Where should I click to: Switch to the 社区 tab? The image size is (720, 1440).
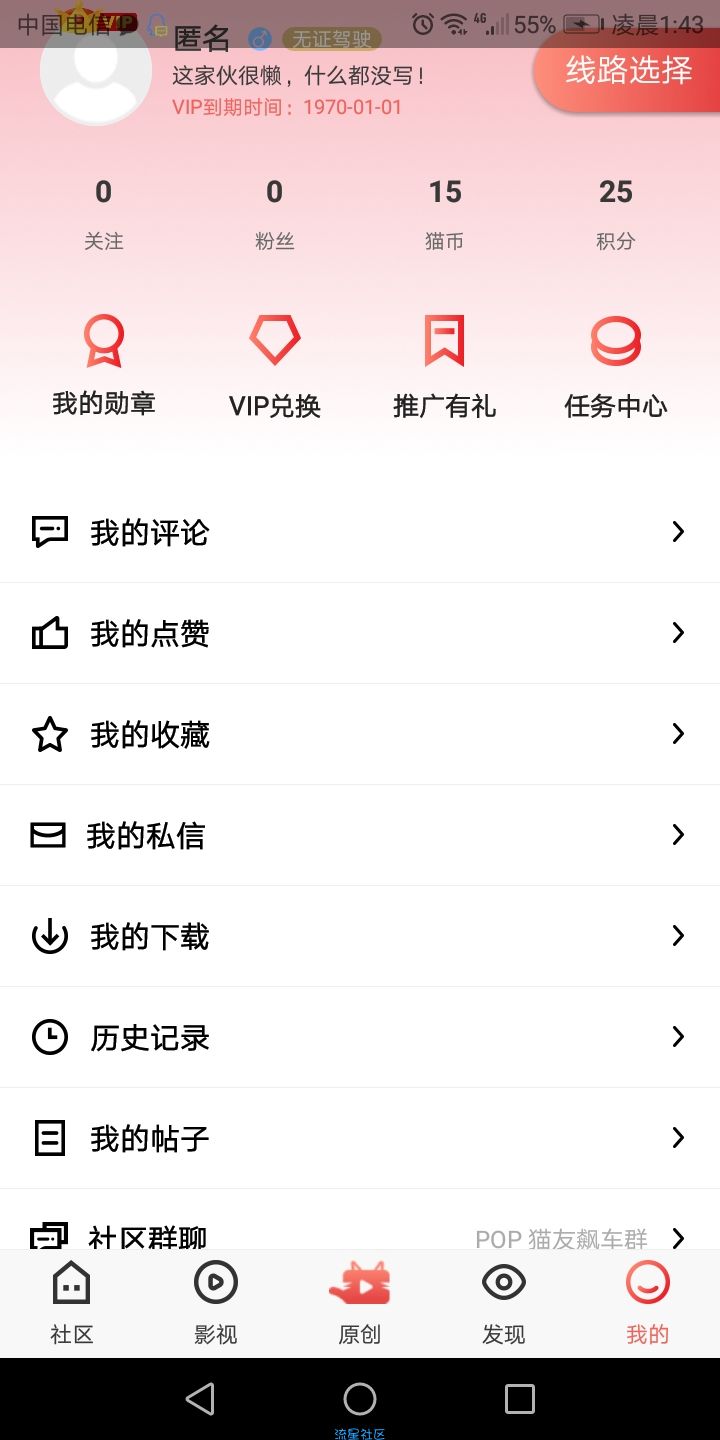click(x=72, y=1303)
